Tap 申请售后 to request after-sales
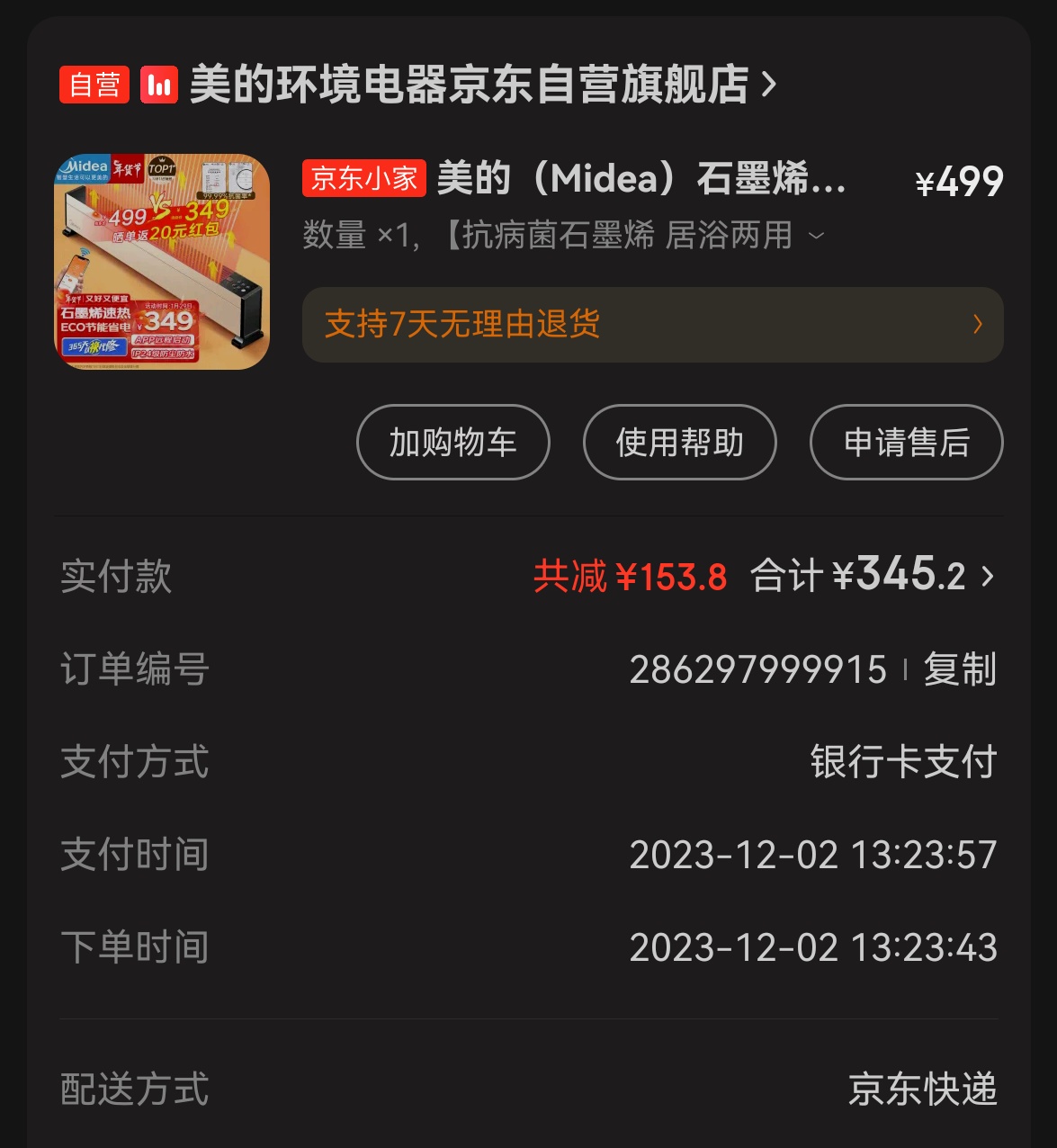This screenshot has width=1057, height=1148. pos(906,443)
